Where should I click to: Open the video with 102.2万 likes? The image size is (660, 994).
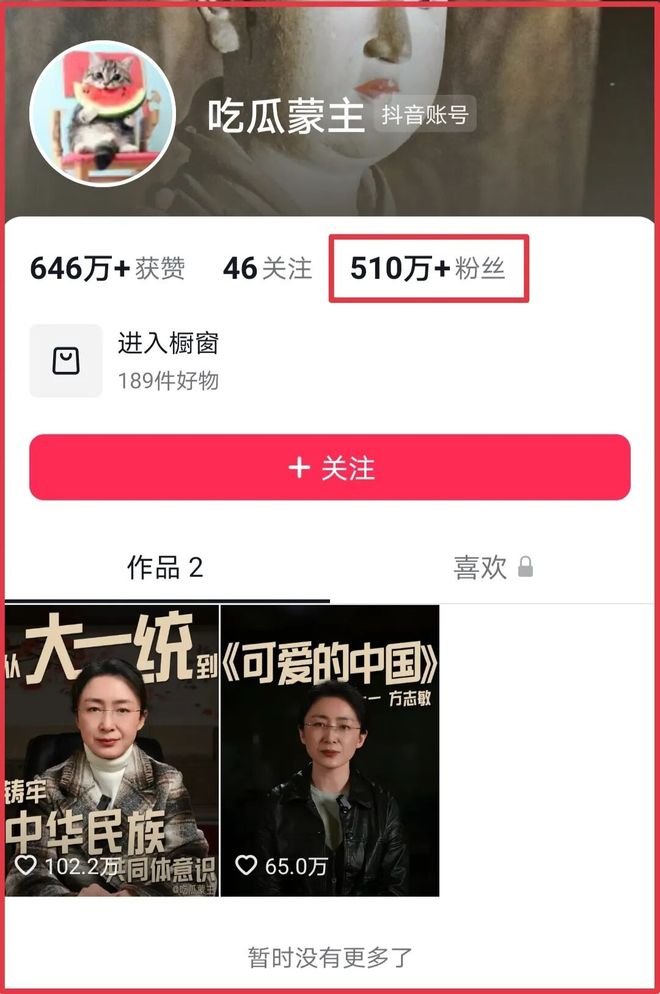point(112,750)
